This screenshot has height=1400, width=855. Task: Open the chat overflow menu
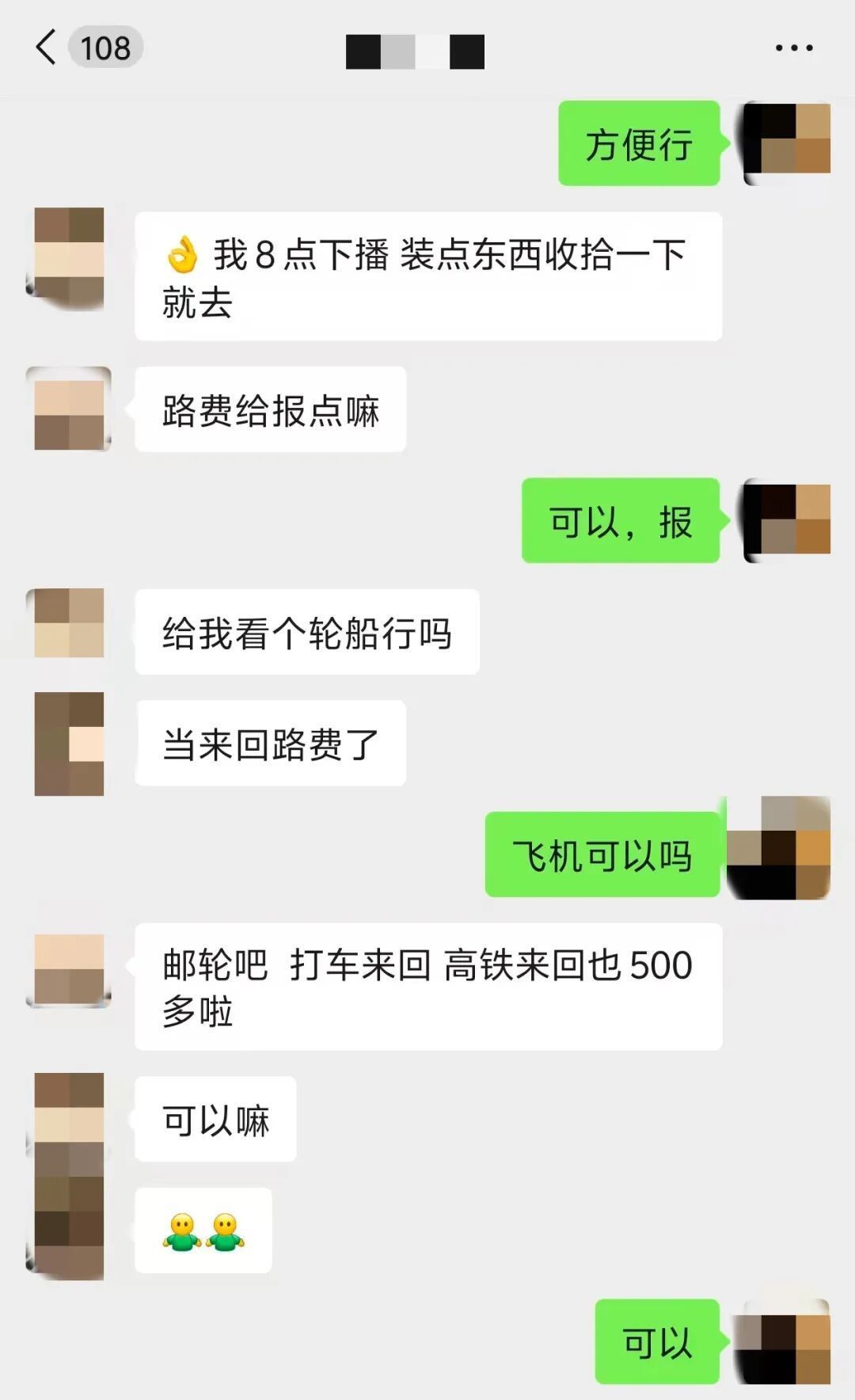click(794, 48)
